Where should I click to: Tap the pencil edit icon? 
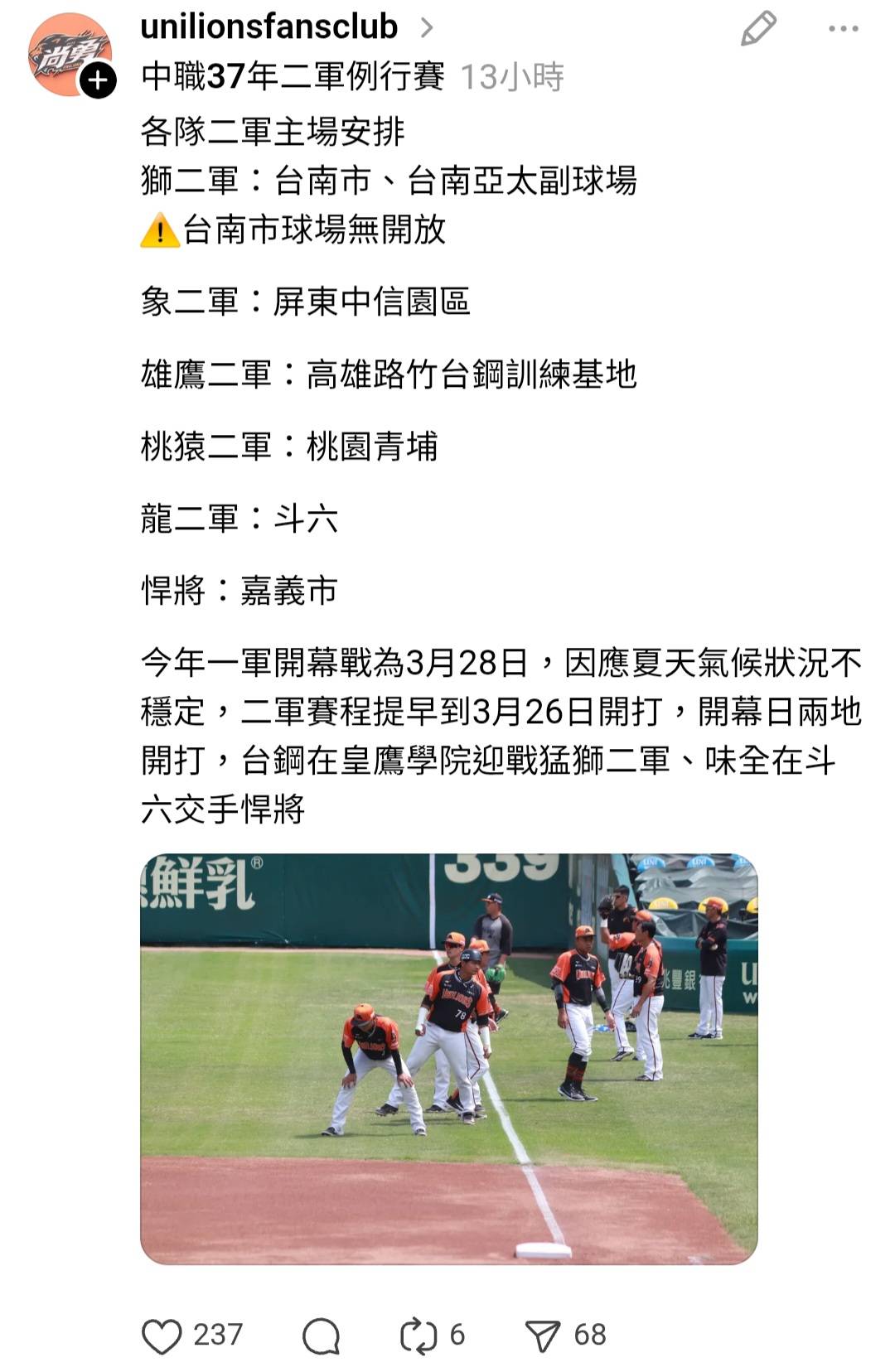(x=758, y=29)
